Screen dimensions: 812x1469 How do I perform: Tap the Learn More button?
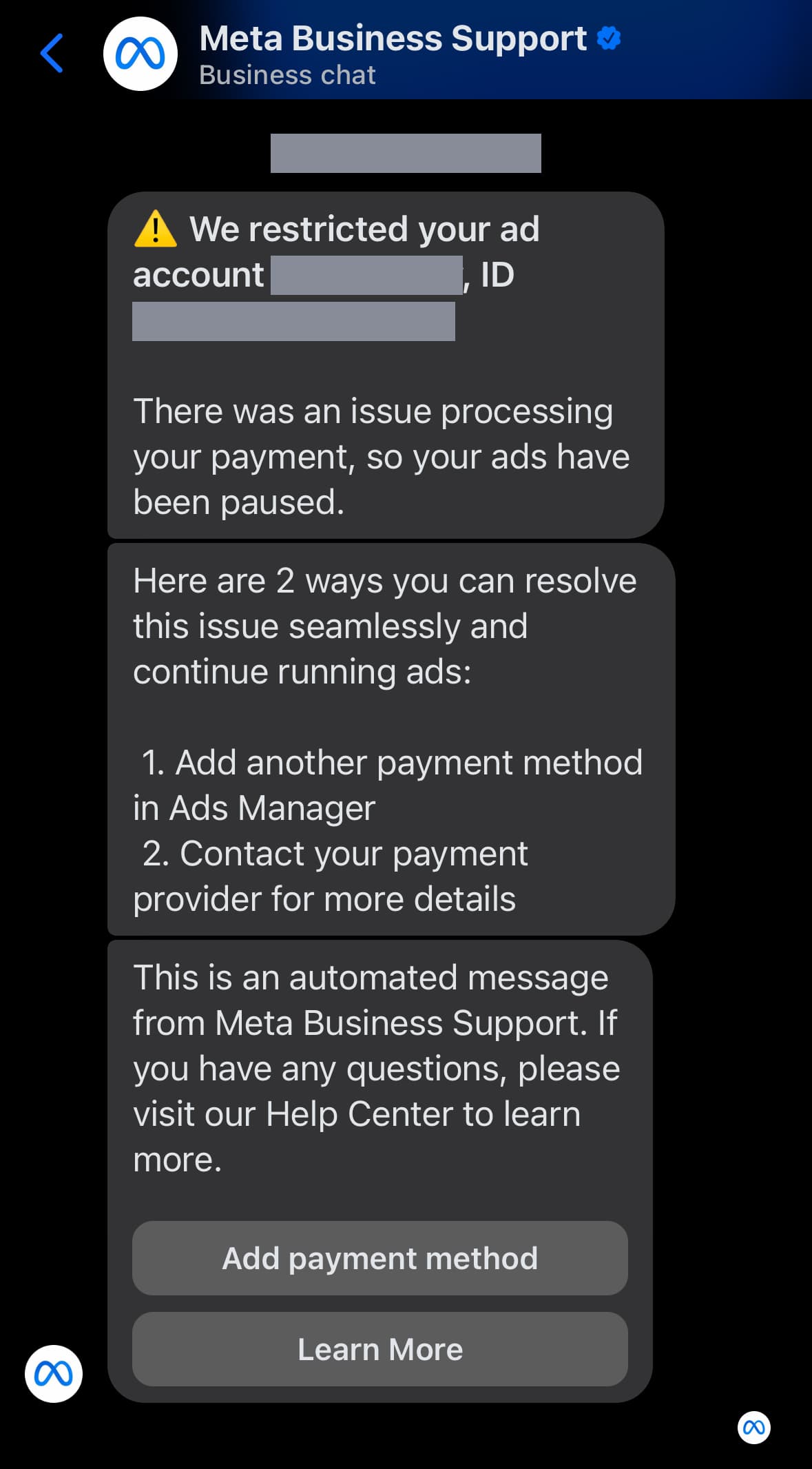point(380,1349)
